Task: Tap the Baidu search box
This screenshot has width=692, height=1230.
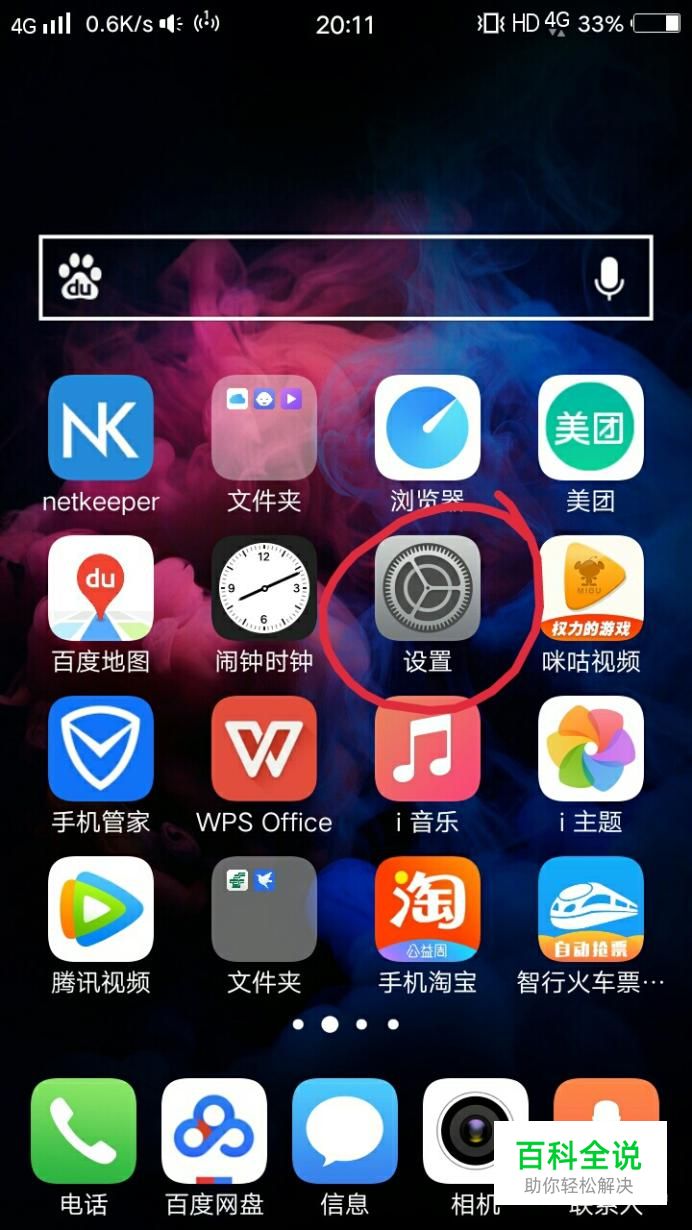Action: coord(330,278)
